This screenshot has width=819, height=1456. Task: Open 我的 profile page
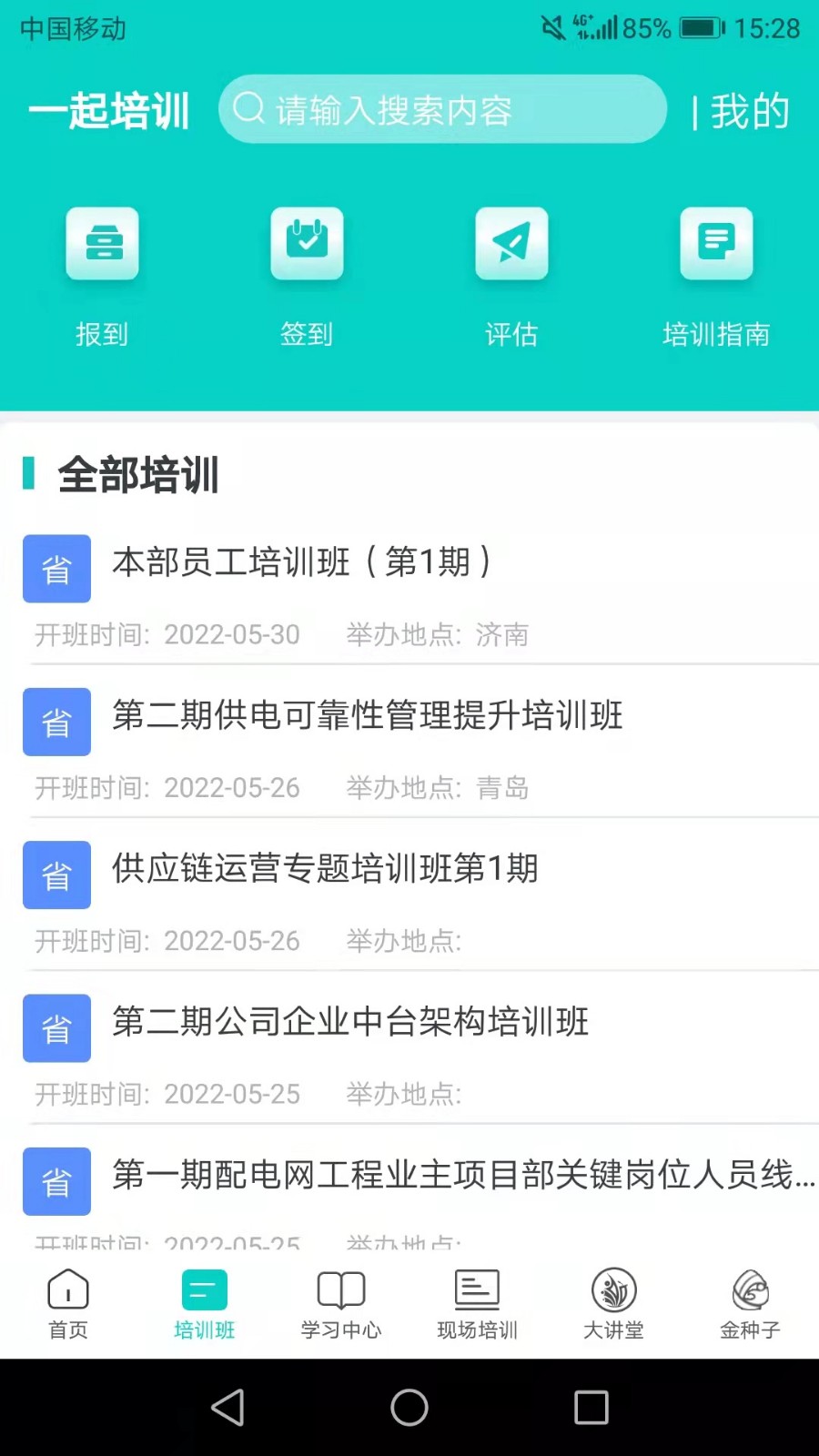tap(748, 112)
